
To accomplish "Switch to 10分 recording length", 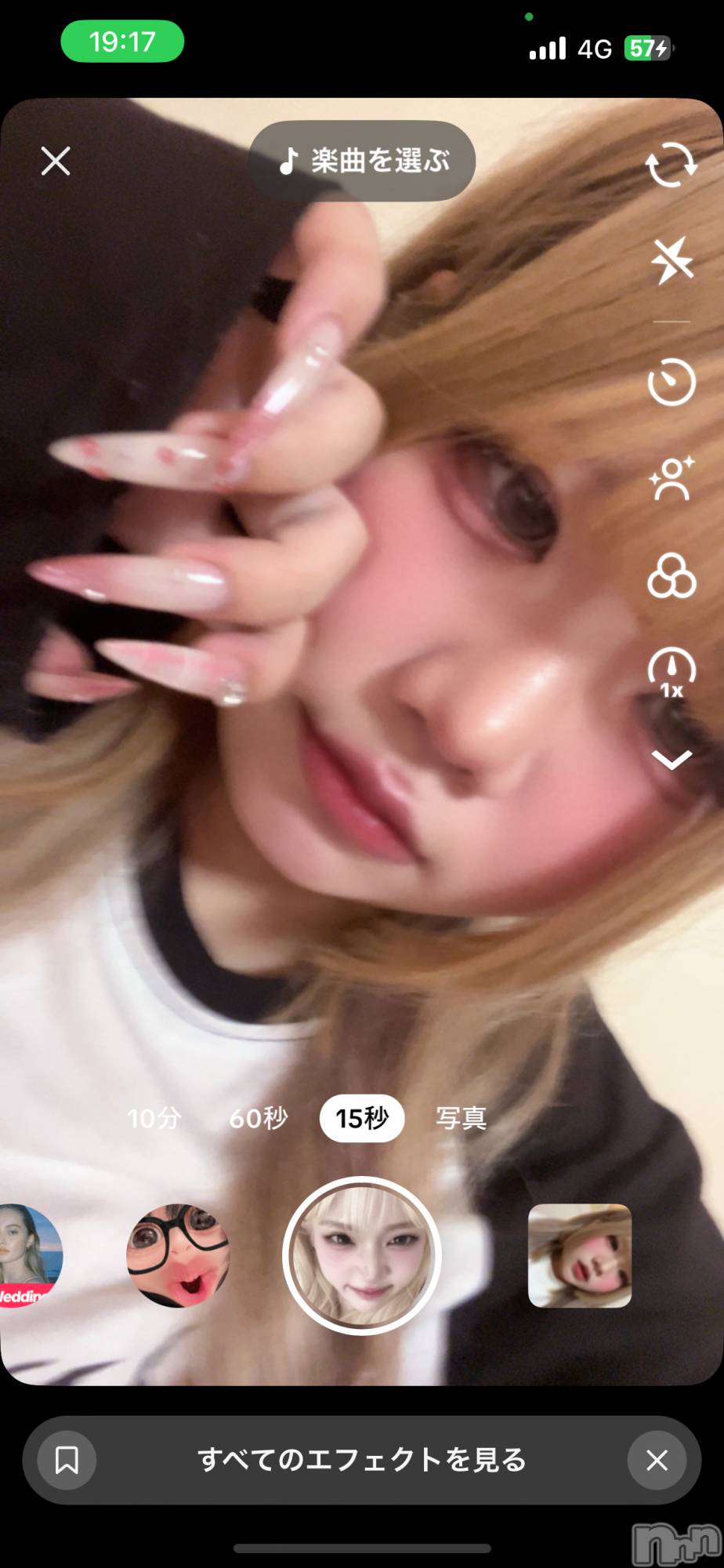I will (154, 1118).
